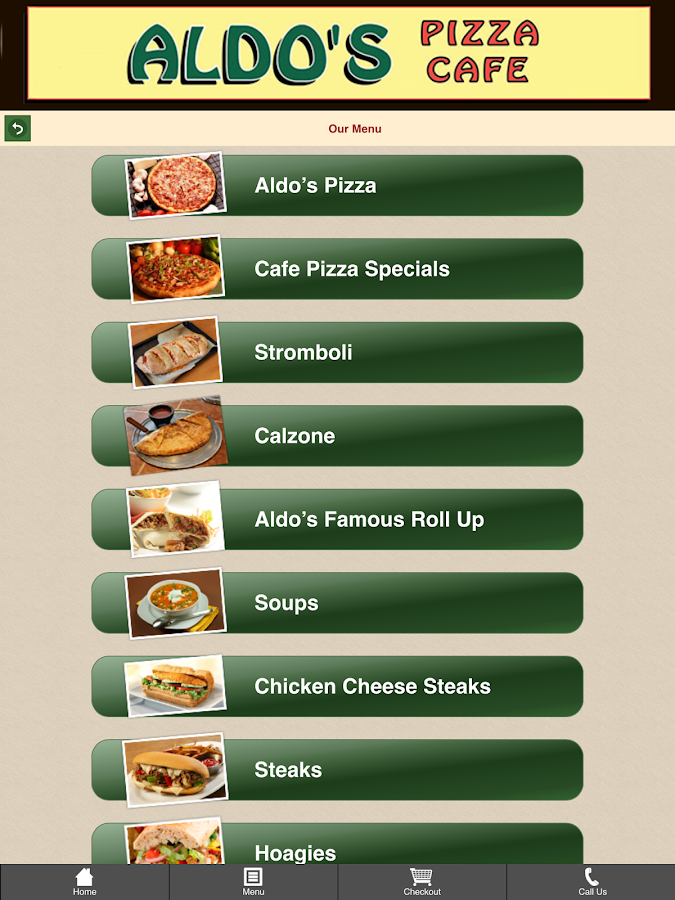
Task: Open Aldo's Famous Roll Up
Action: coord(337,520)
